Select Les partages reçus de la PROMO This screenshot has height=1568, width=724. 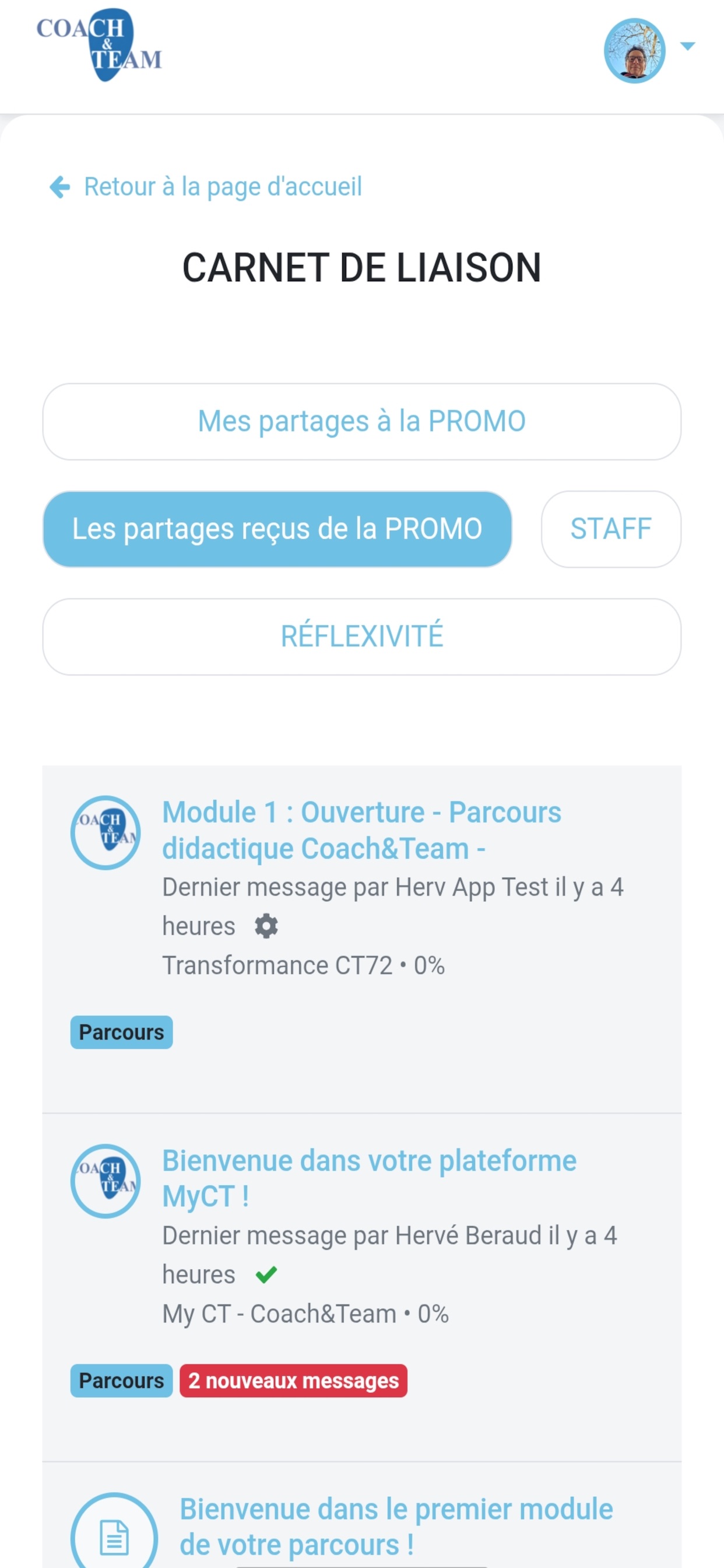point(277,529)
